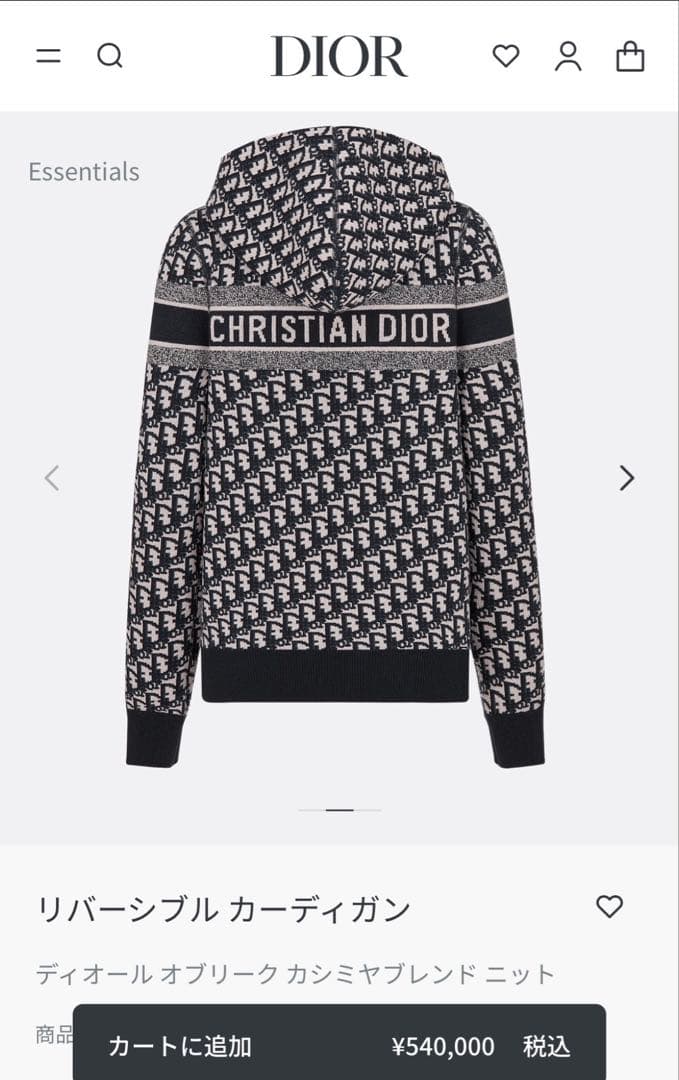Open the hamburger menu
Image resolution: width=679 pixels, height=1080 pixels.
click(x=48, y=56)
